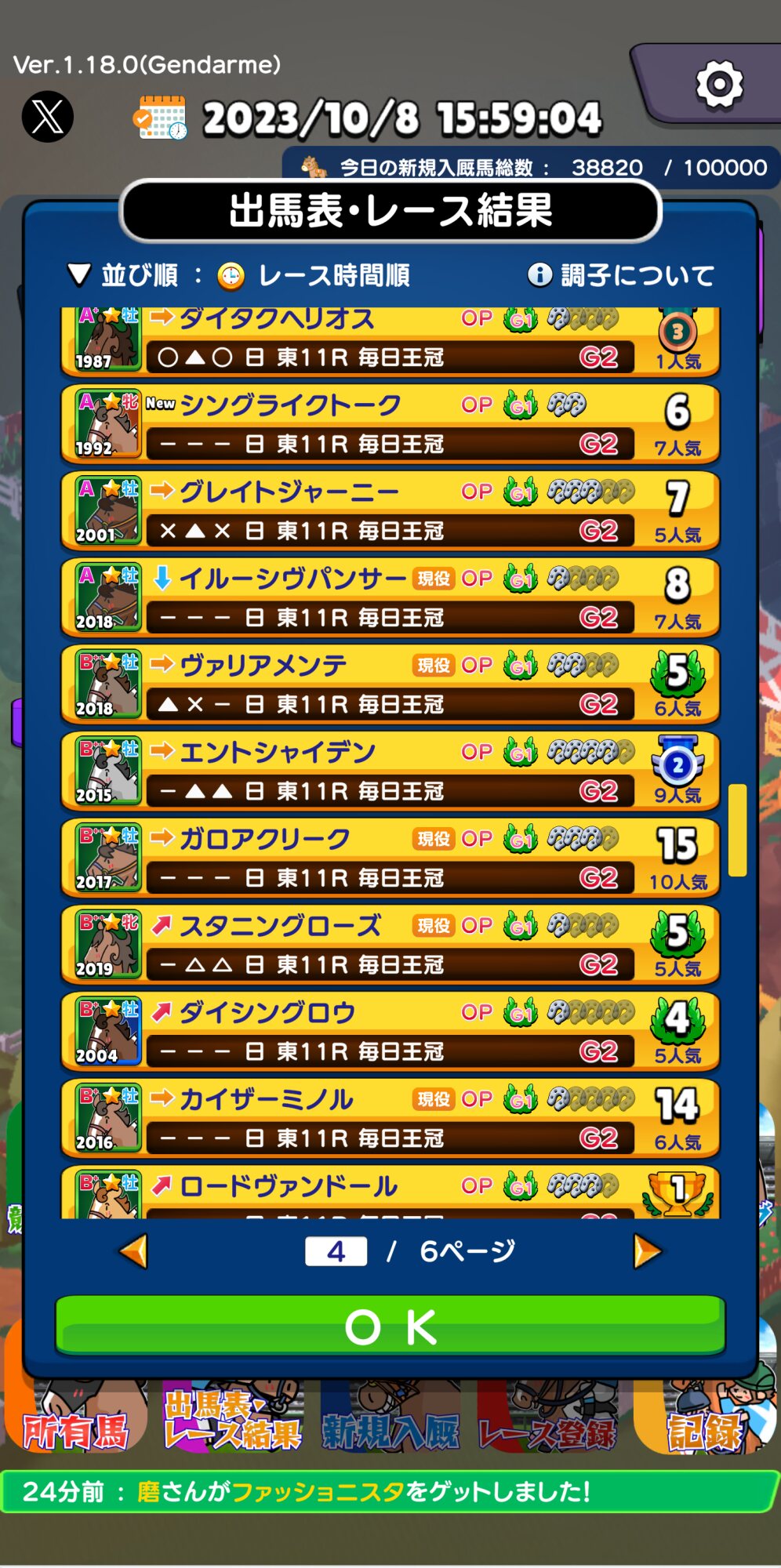Select the スタニングローズ row
The height and width of the screenshot is (1568, 781).
coord(390,945)
